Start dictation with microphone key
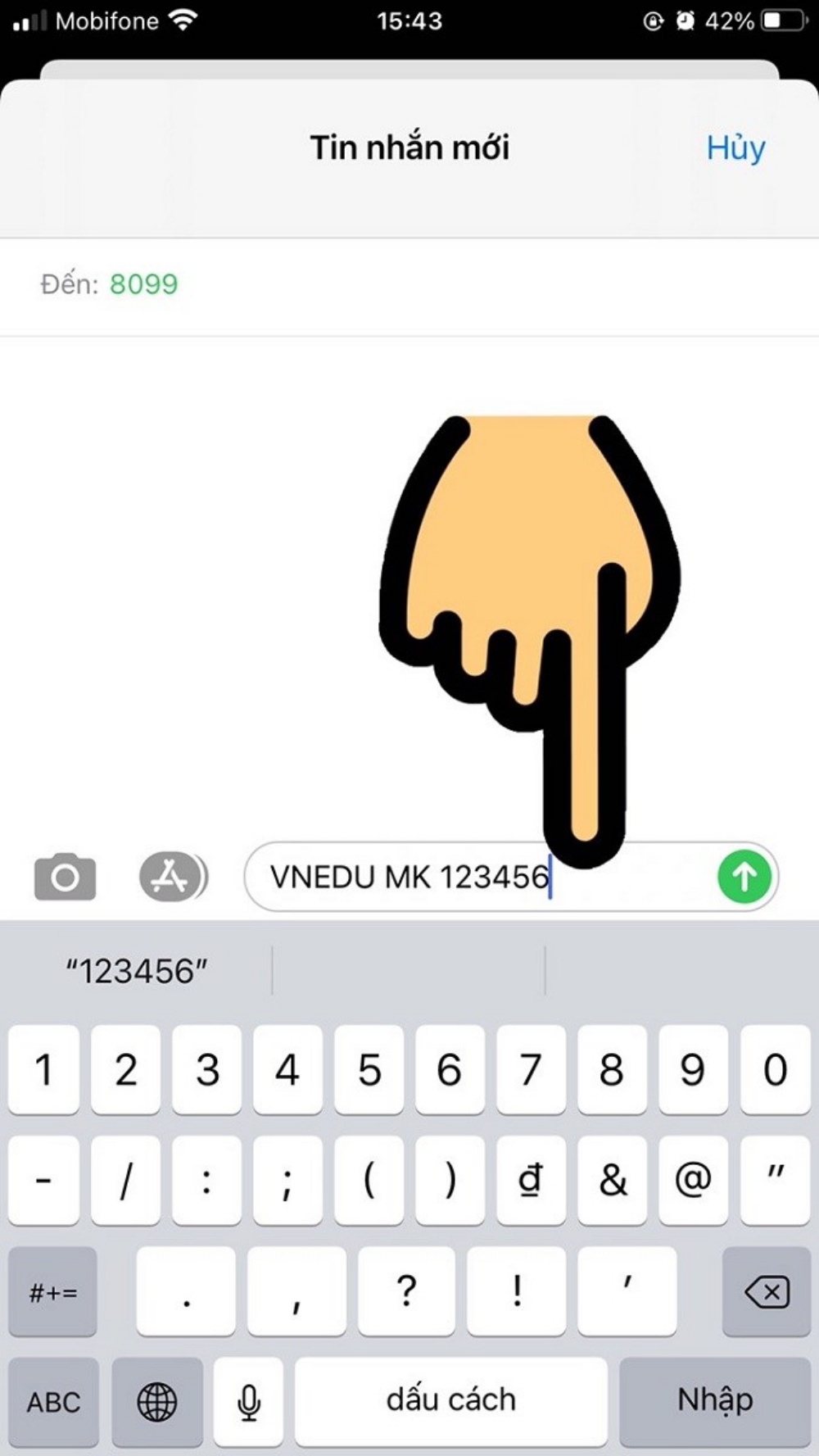Image resolution: width=819 pixels, height=1456 pixels. pyautogui.click(x=248, y=1401)
